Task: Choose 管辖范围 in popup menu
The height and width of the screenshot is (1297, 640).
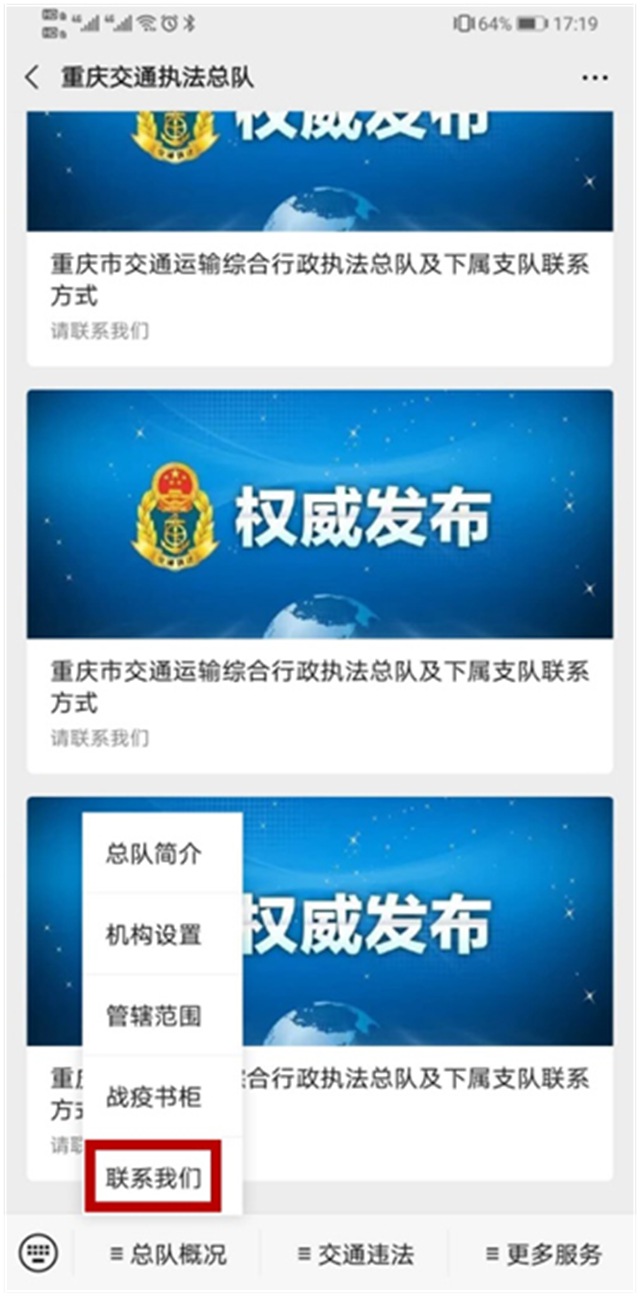Action: pyautogui.click(x=154, y=1017)
